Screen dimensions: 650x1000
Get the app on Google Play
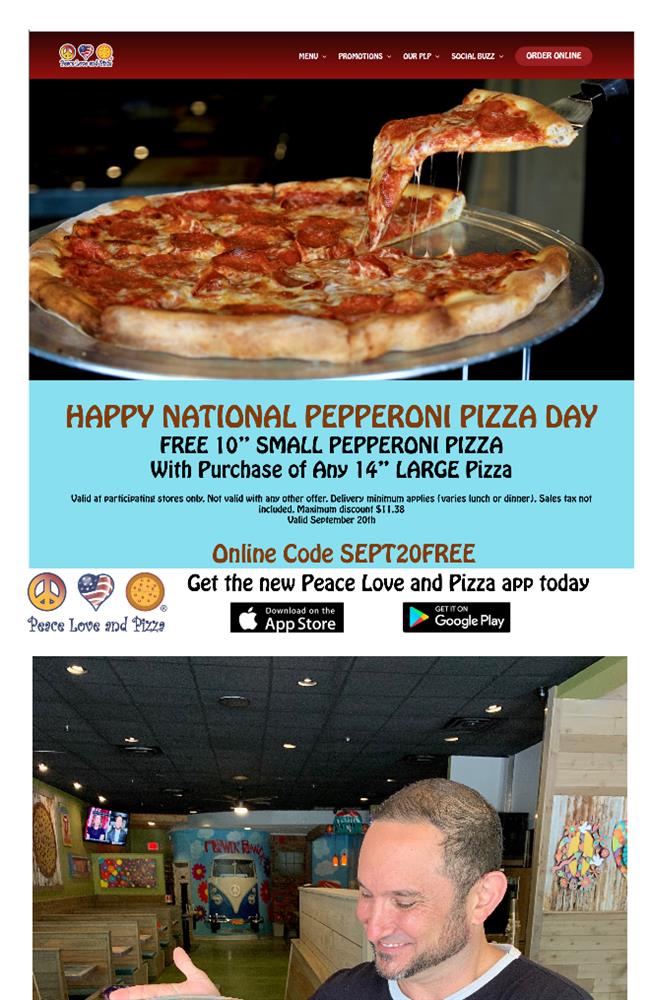(x=456, y=618)
